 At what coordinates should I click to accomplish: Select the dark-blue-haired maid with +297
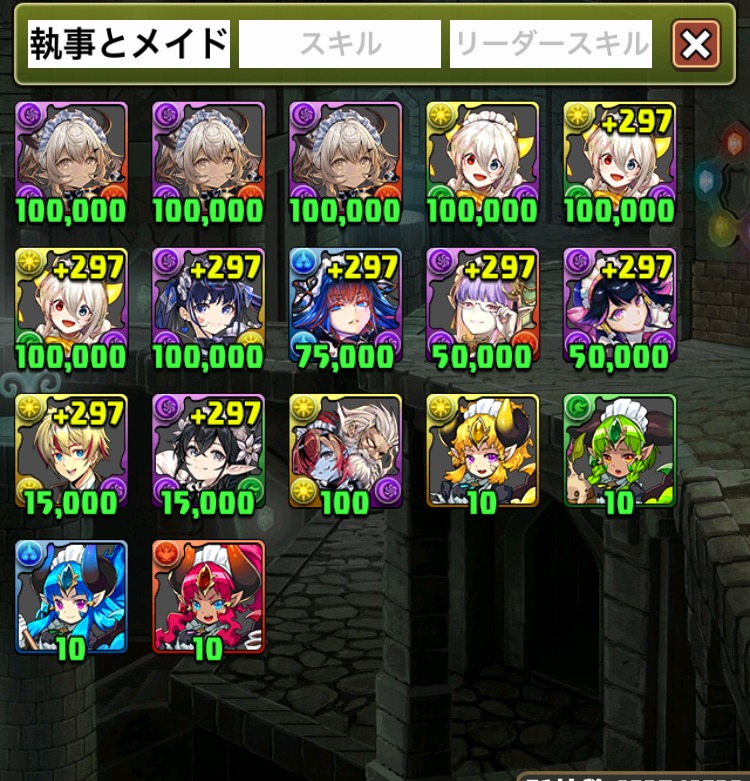(208, 304)
